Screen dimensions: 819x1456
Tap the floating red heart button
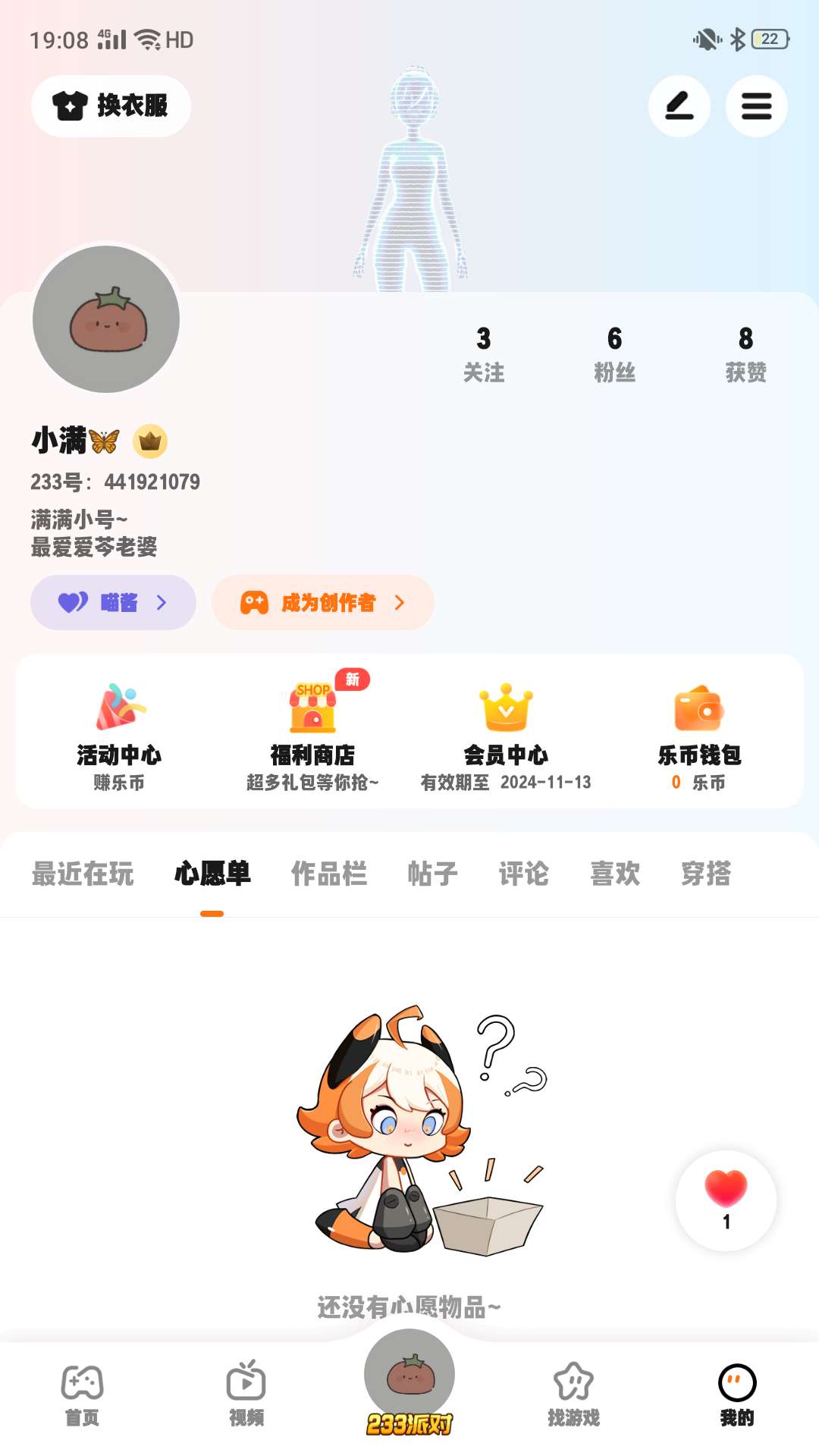[726, 1200]
